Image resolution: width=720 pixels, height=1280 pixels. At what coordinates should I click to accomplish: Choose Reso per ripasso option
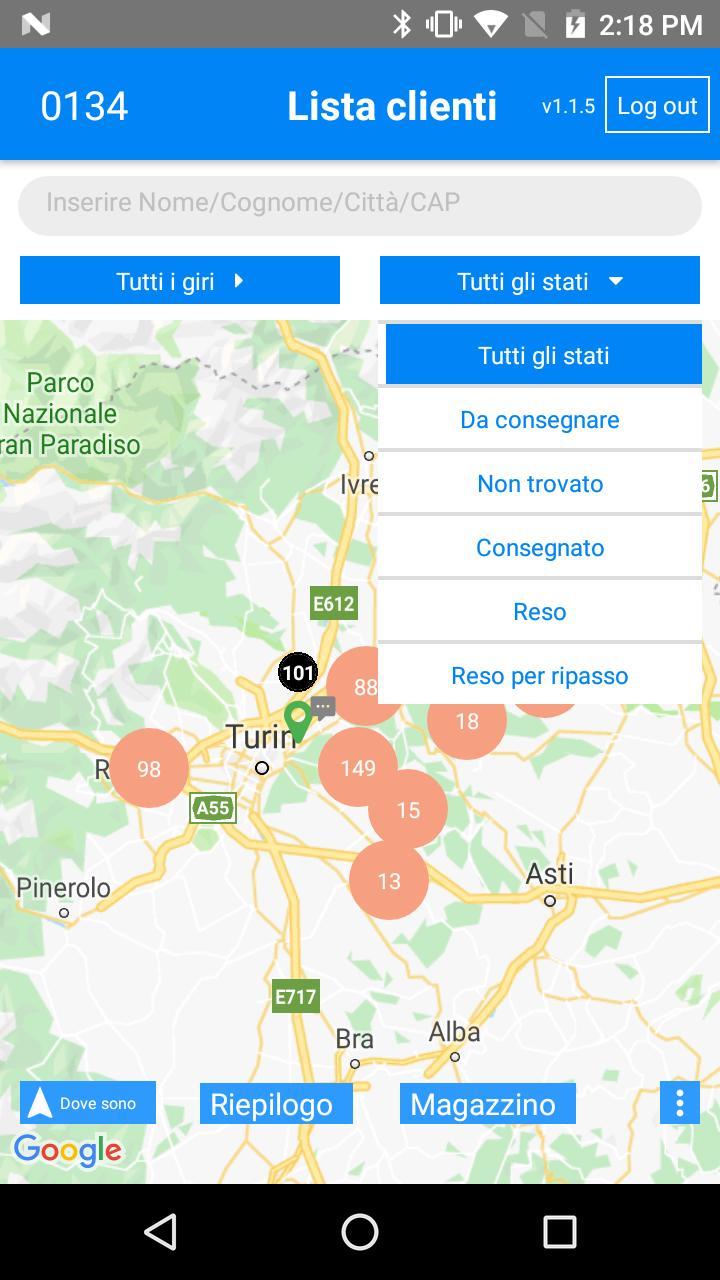(540, 675)
